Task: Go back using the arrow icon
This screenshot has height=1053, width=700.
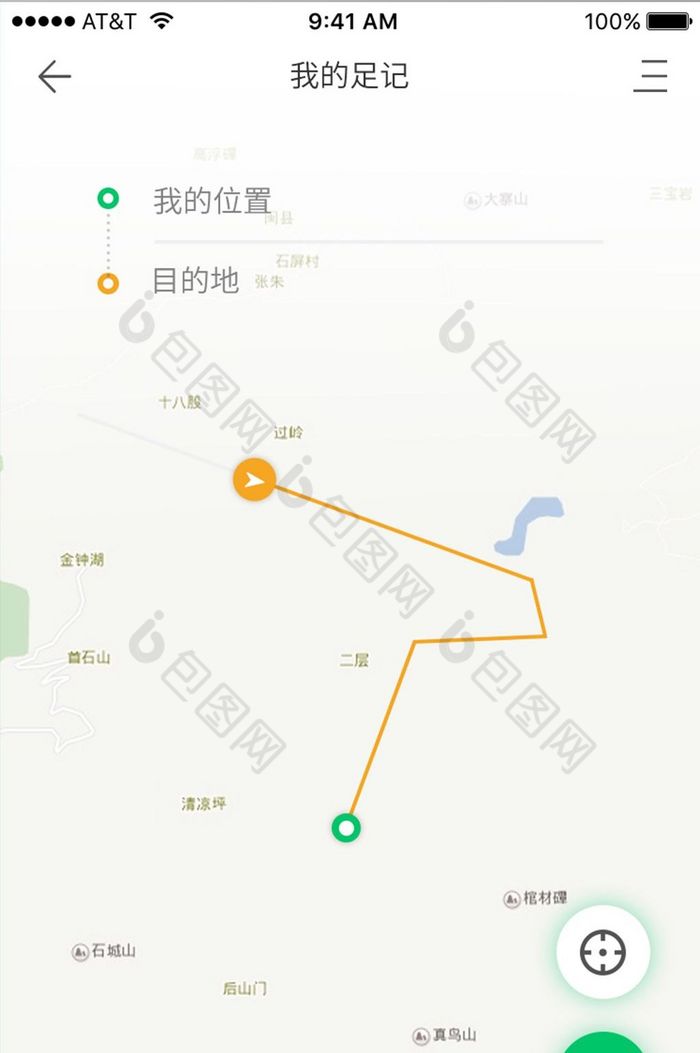Action: [54, 77]
